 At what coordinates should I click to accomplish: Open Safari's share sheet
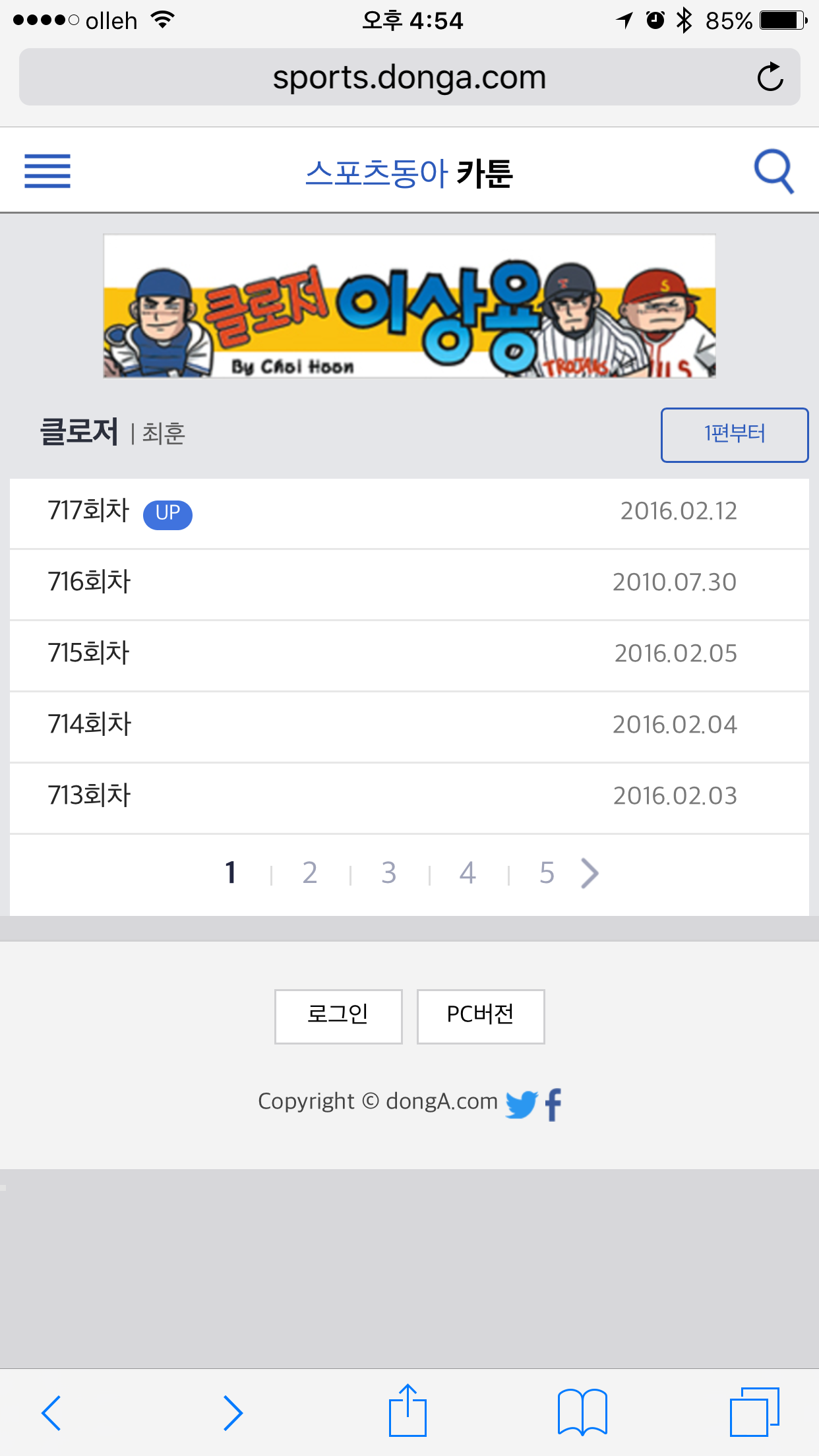tap(408, 1410)
